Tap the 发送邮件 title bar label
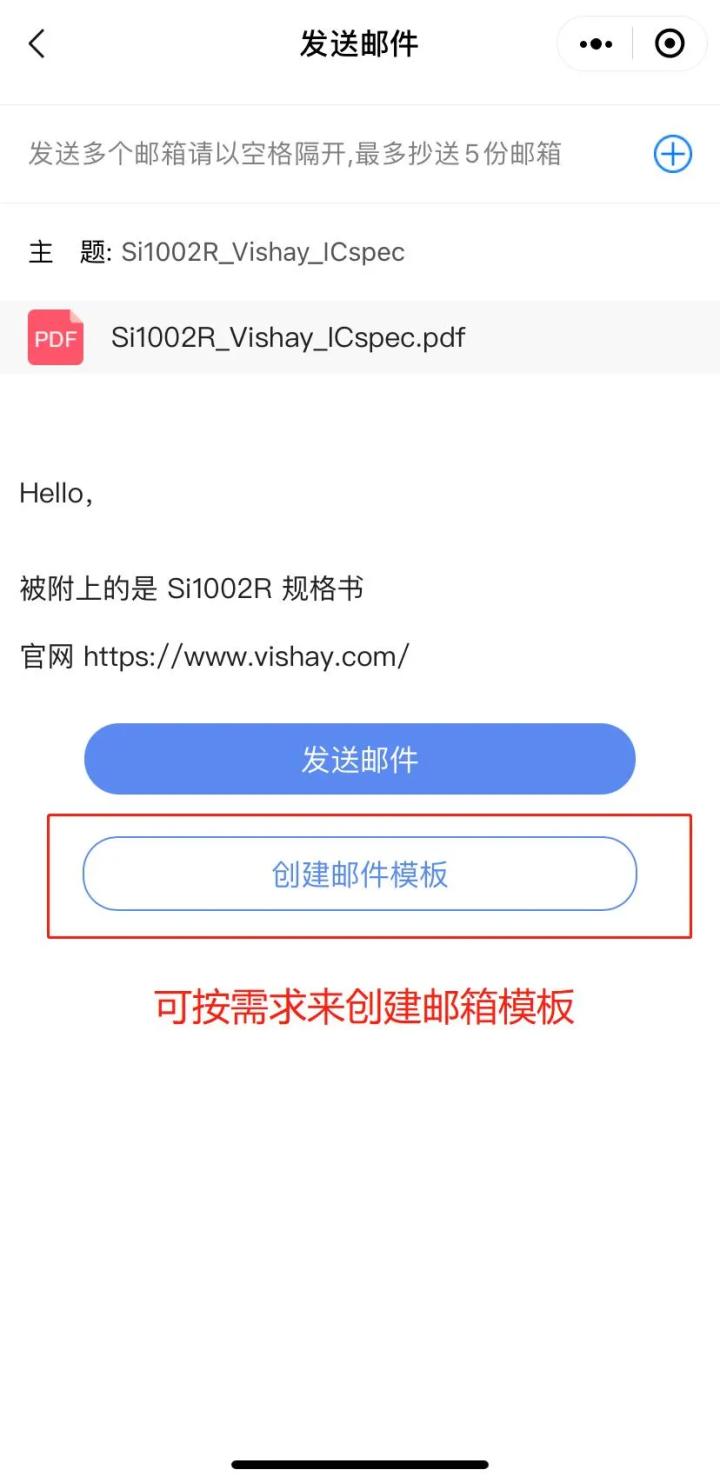Screen dimensions: 720x1483 click(x=359, y=44)
